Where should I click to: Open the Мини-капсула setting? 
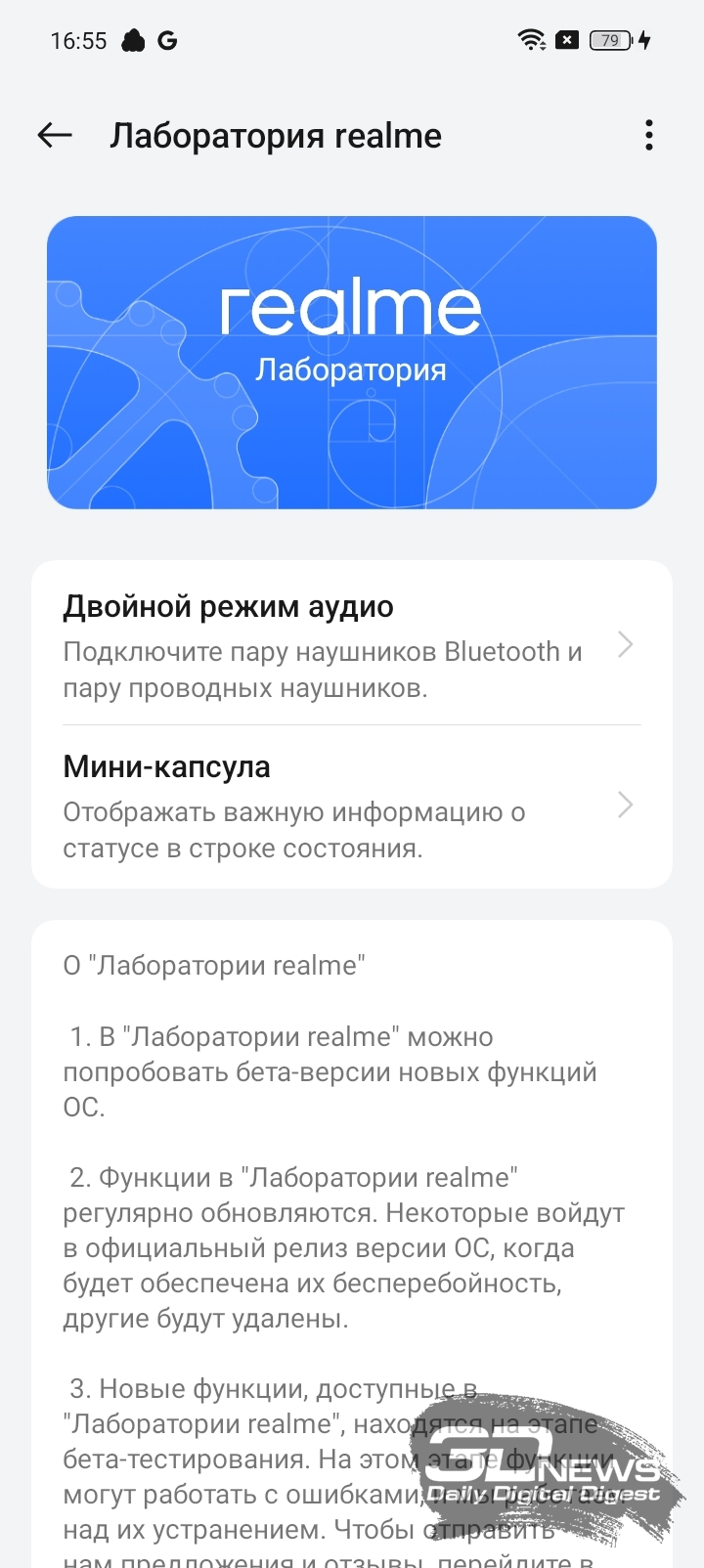pos(352,806)
